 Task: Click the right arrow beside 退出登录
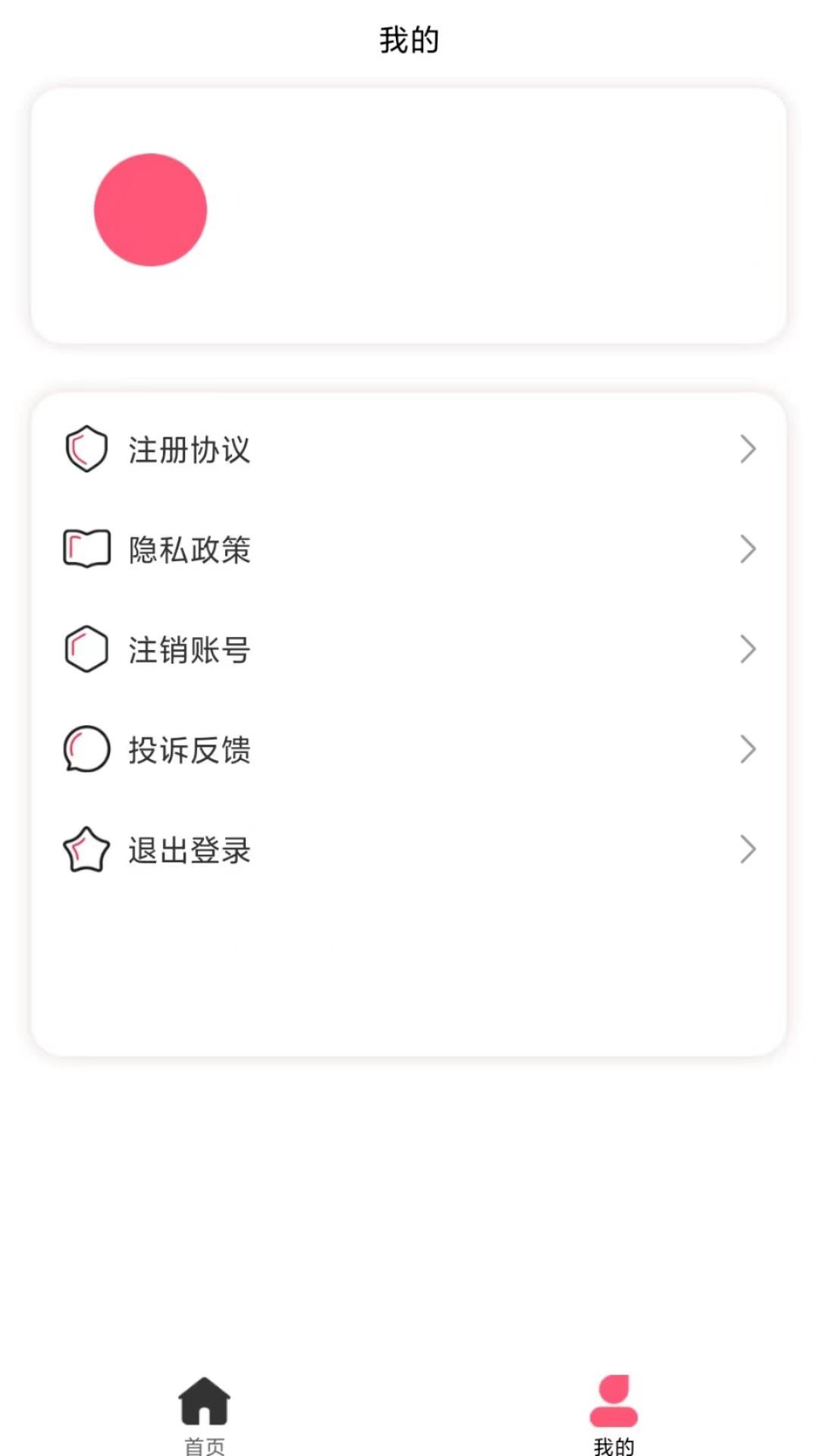click(748, 850)
